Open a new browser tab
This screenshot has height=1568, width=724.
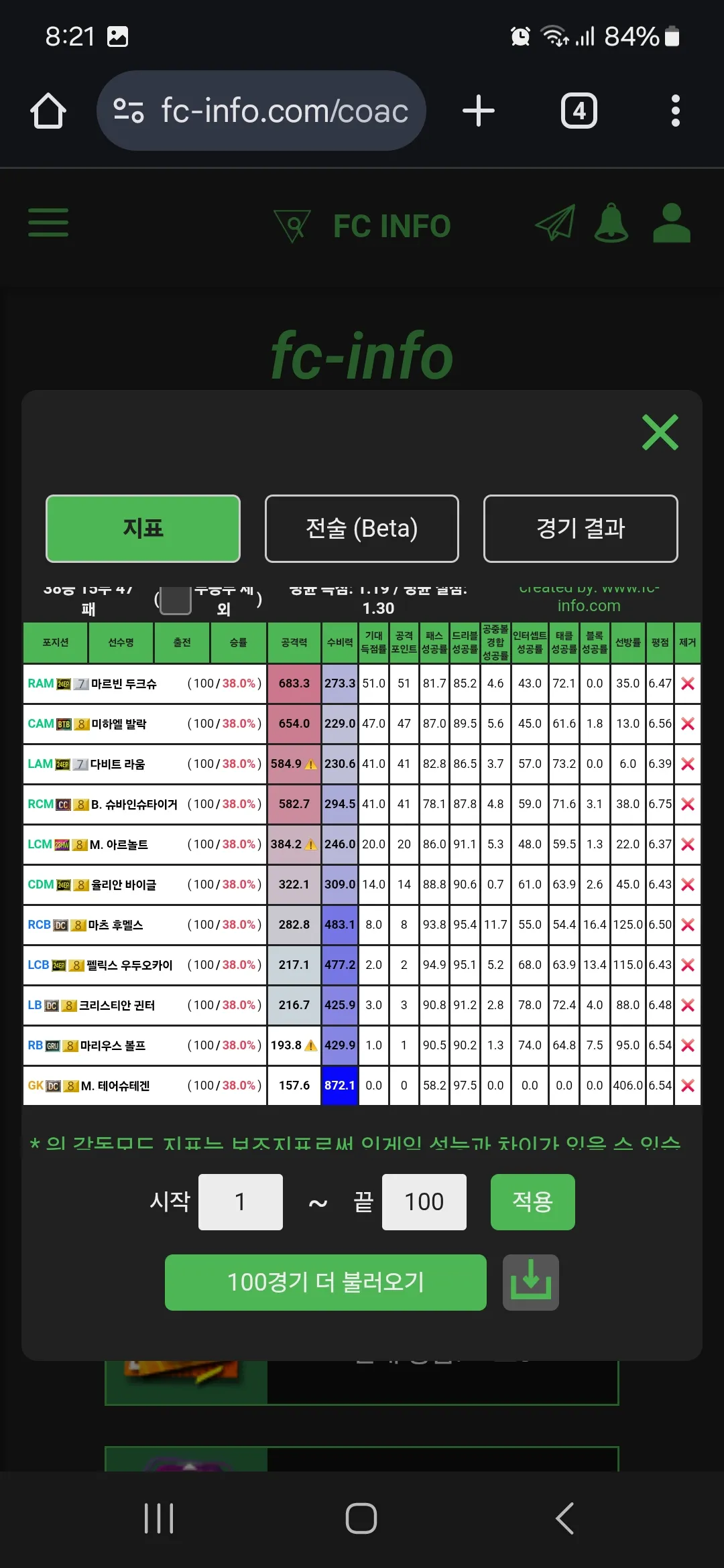click(479, 111)
